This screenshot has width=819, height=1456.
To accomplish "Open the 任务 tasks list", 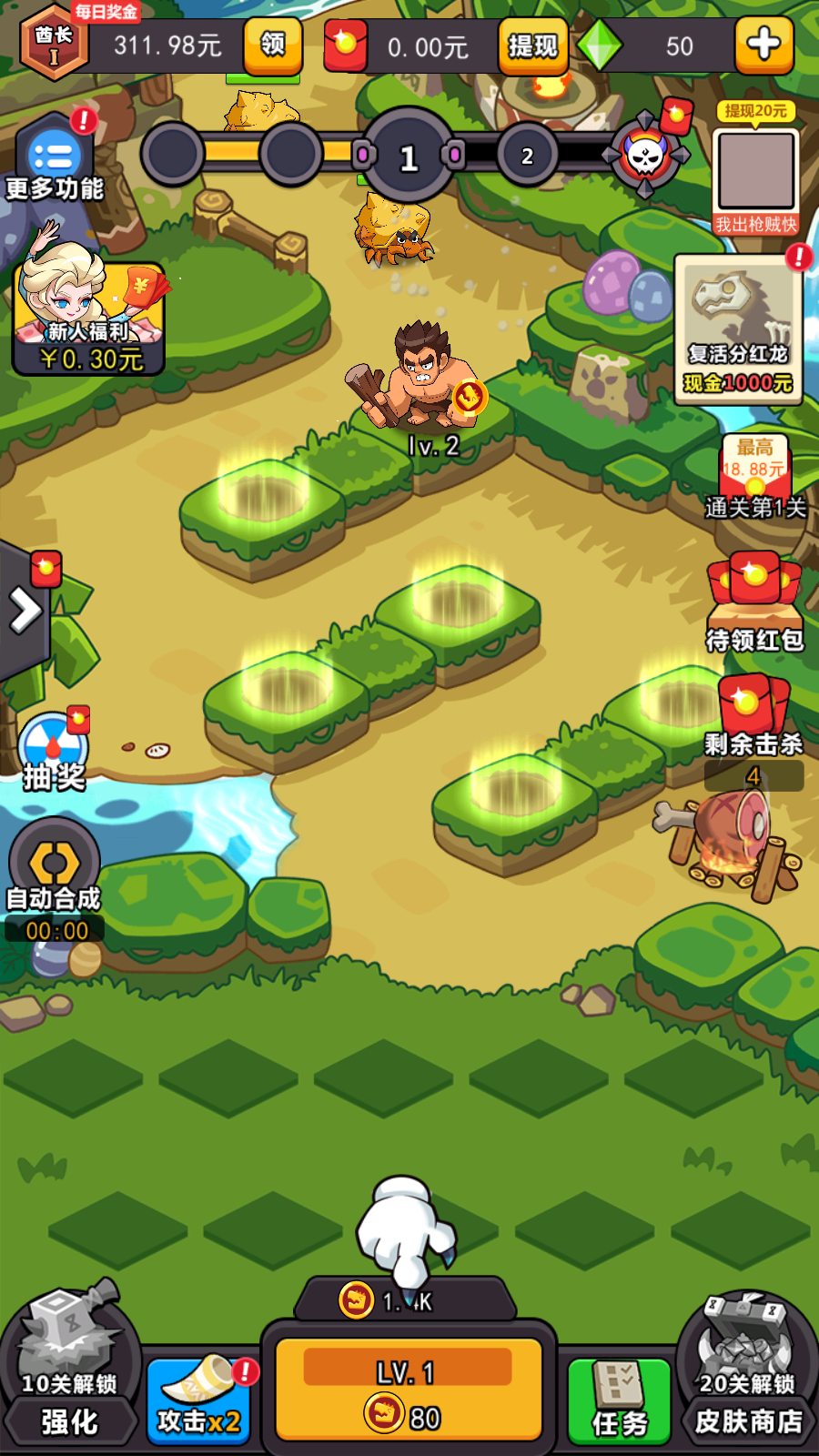I will pos(620,1400).
